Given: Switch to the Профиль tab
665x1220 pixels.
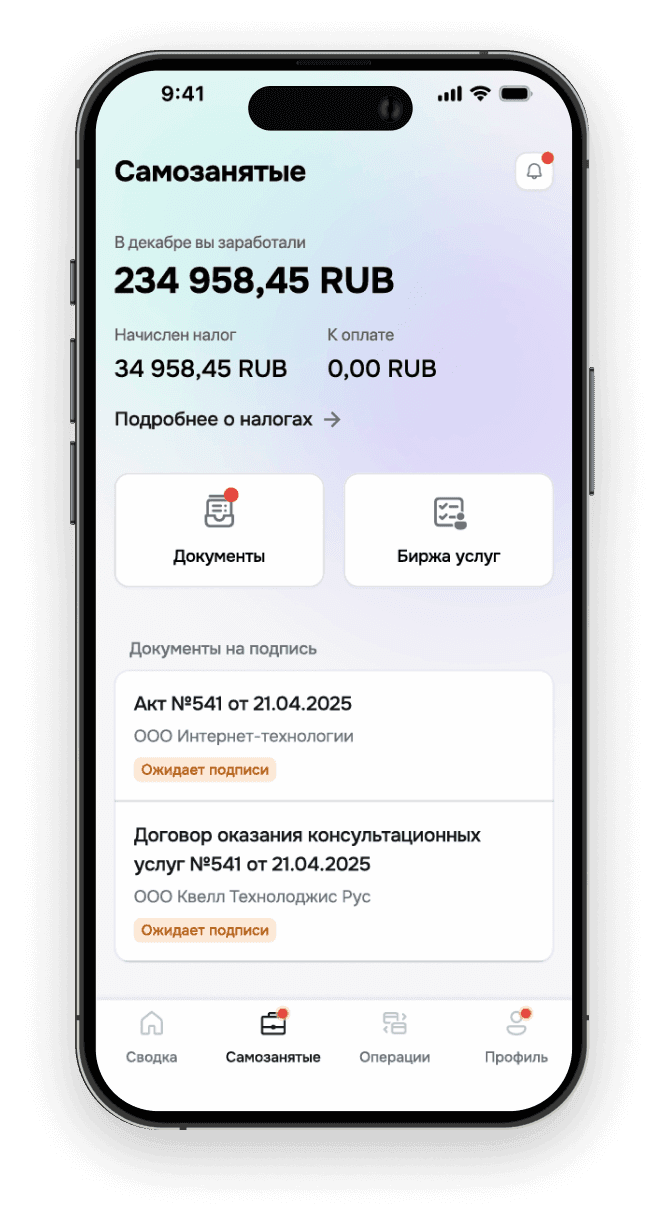Looking at the screenshot, I should click(x=516, y=1037).
